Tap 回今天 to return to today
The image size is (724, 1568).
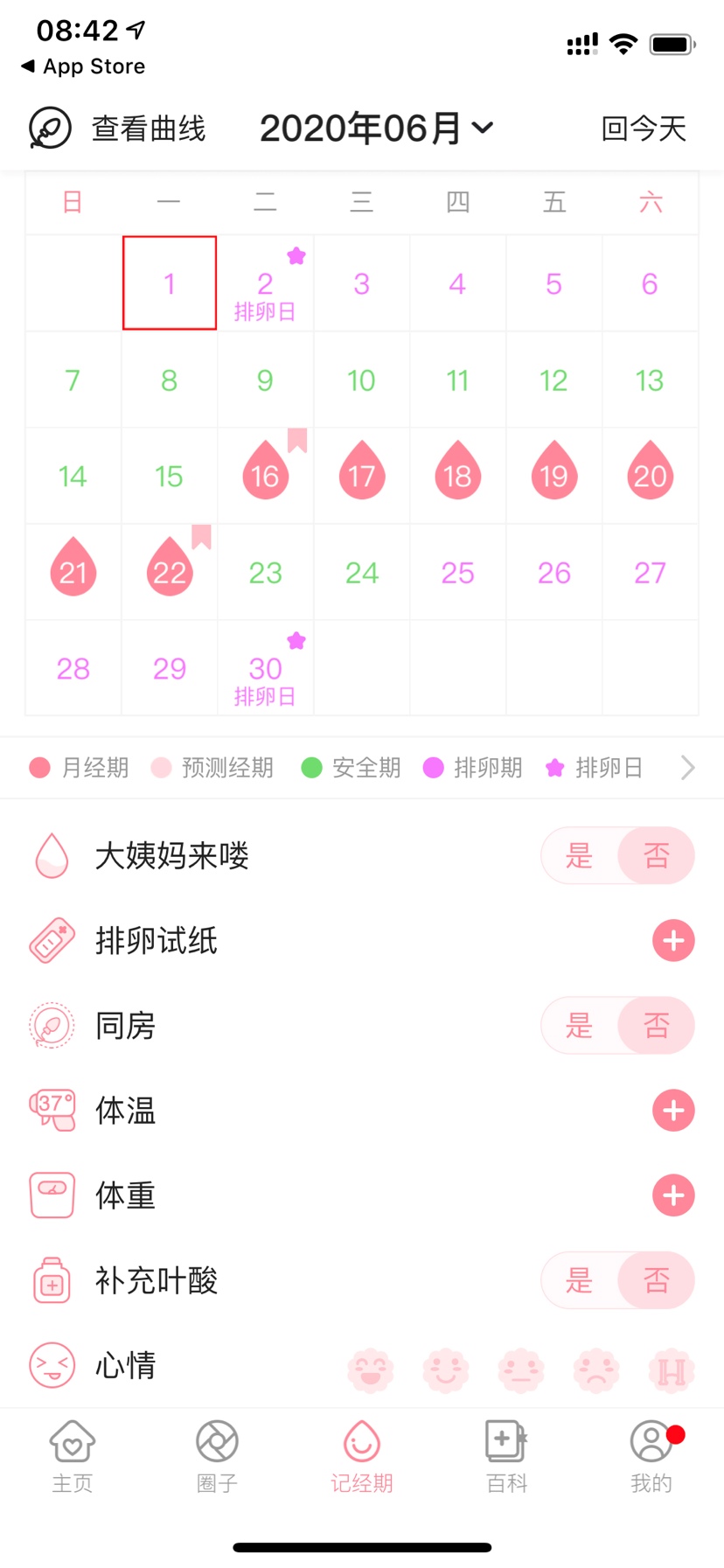tap(644, 129)
